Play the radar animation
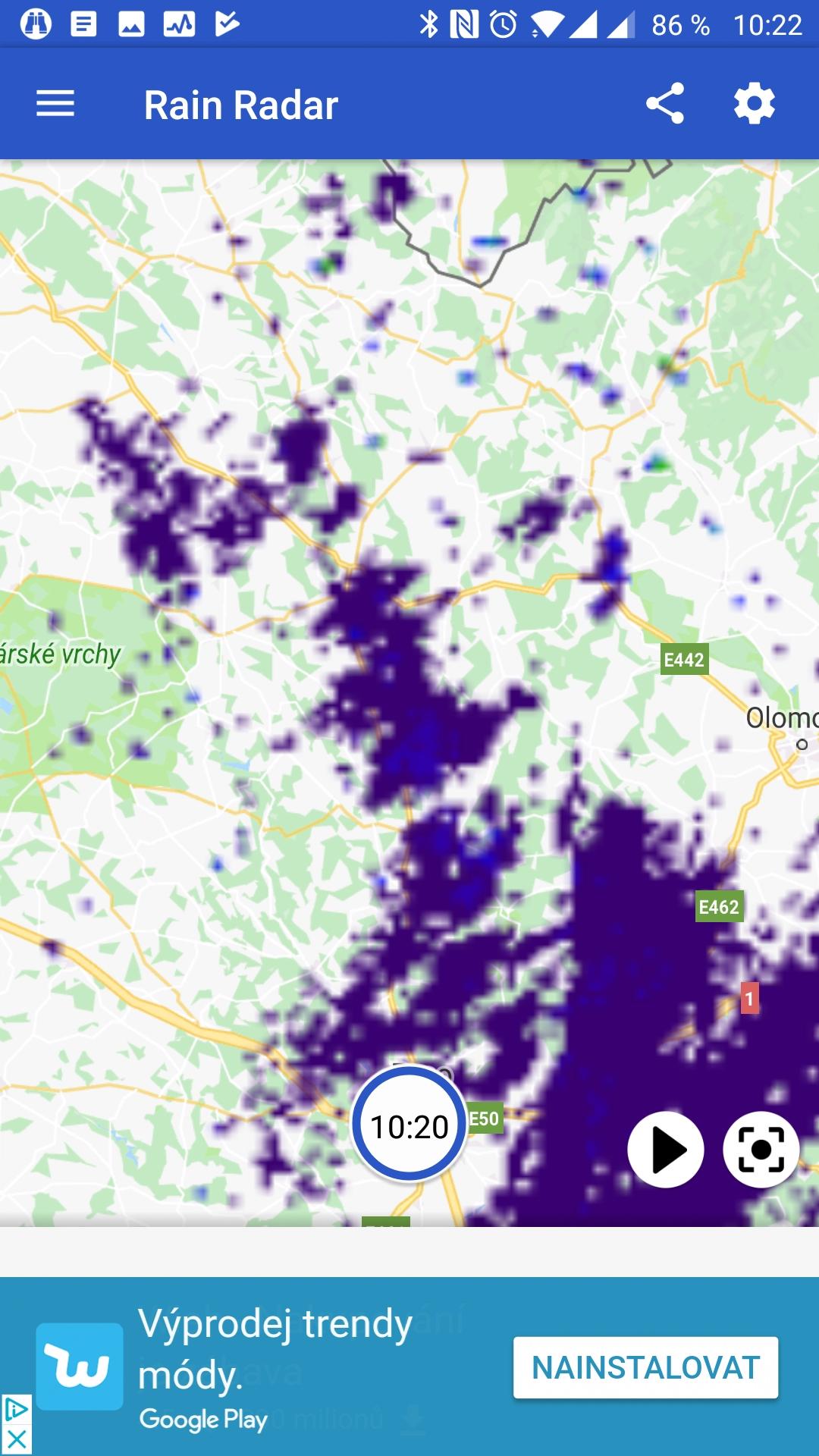819x1456 pixels. pyautogui.click(x=666, y=1150)
